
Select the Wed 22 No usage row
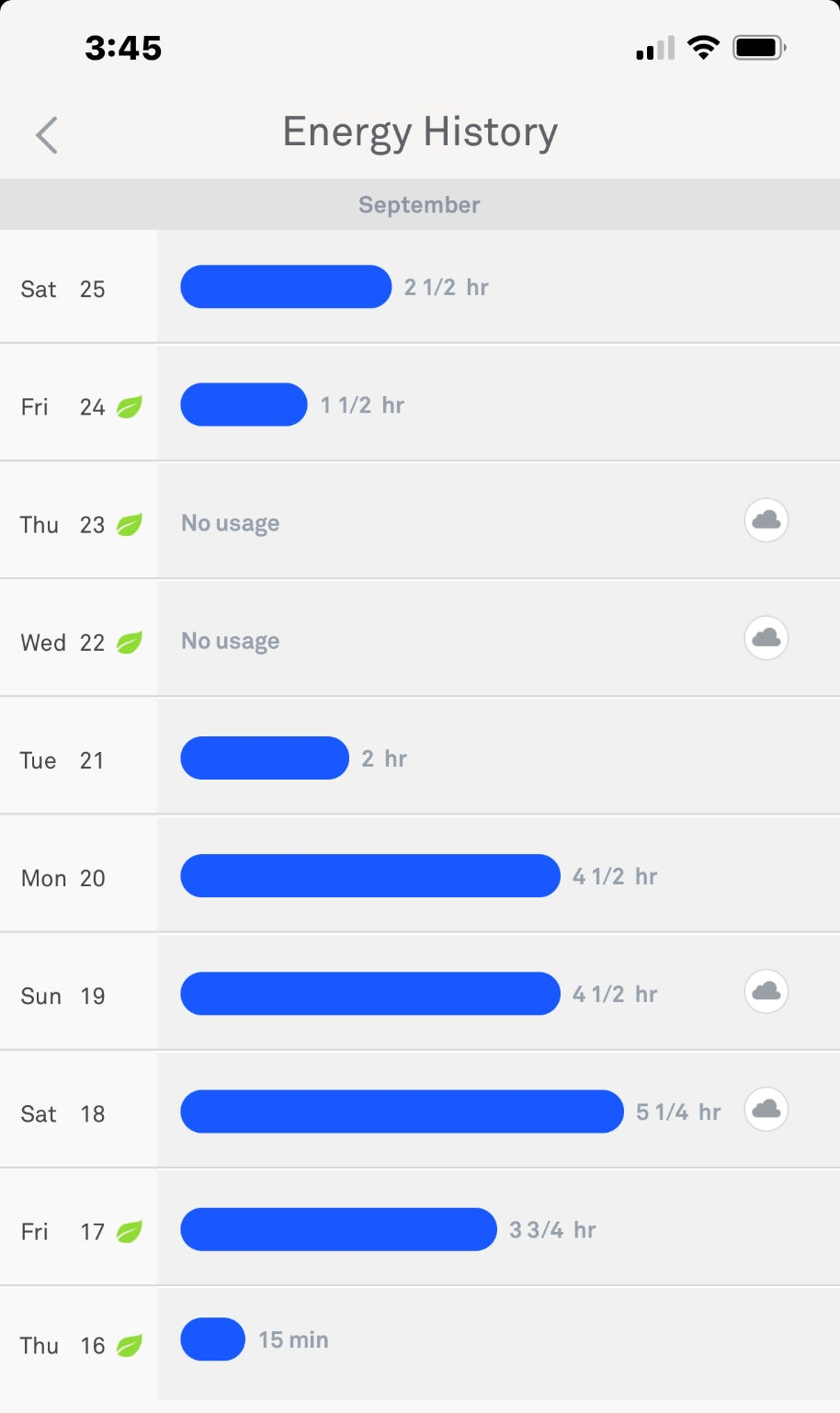(420, 639)
